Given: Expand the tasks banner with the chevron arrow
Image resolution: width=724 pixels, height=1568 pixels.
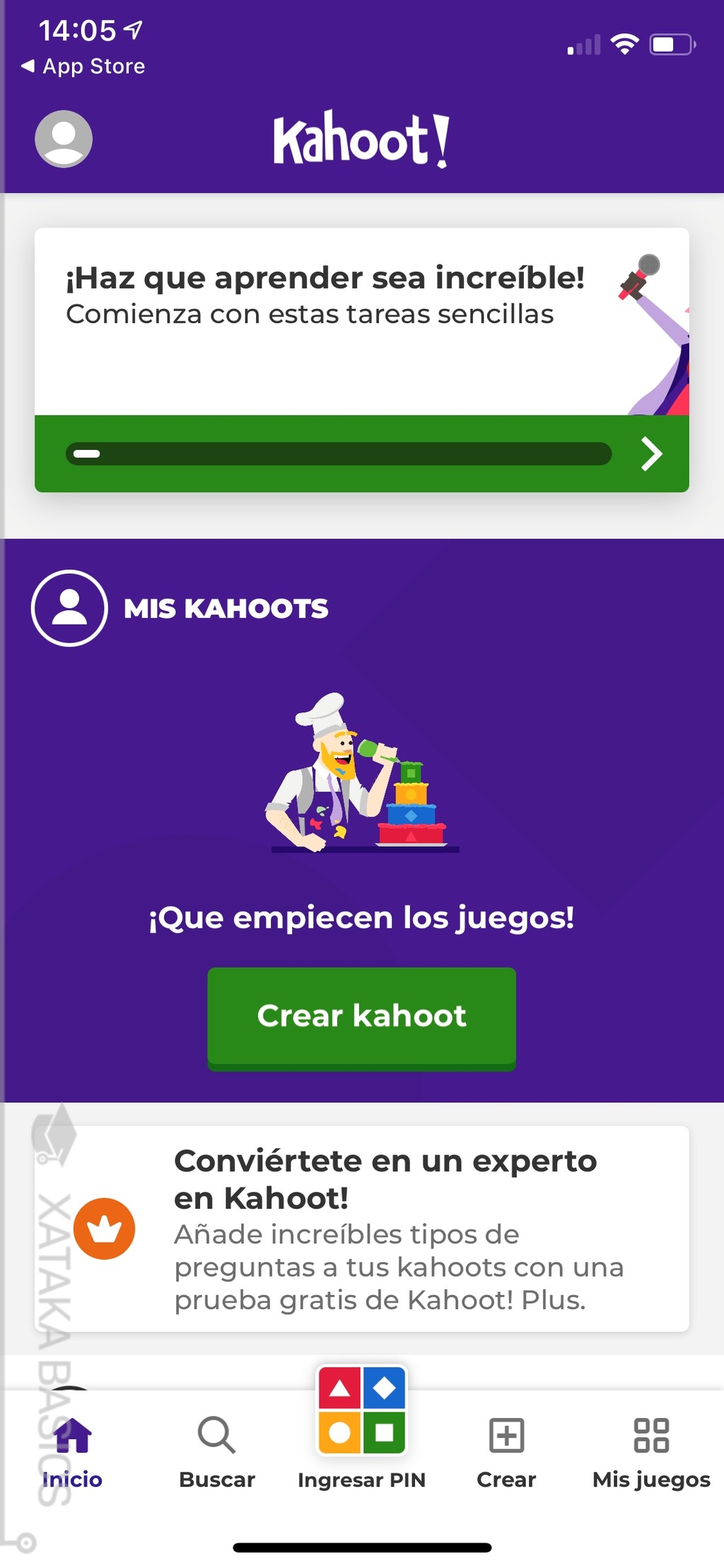Looking at the screenshot, I should tap(650, 453).
